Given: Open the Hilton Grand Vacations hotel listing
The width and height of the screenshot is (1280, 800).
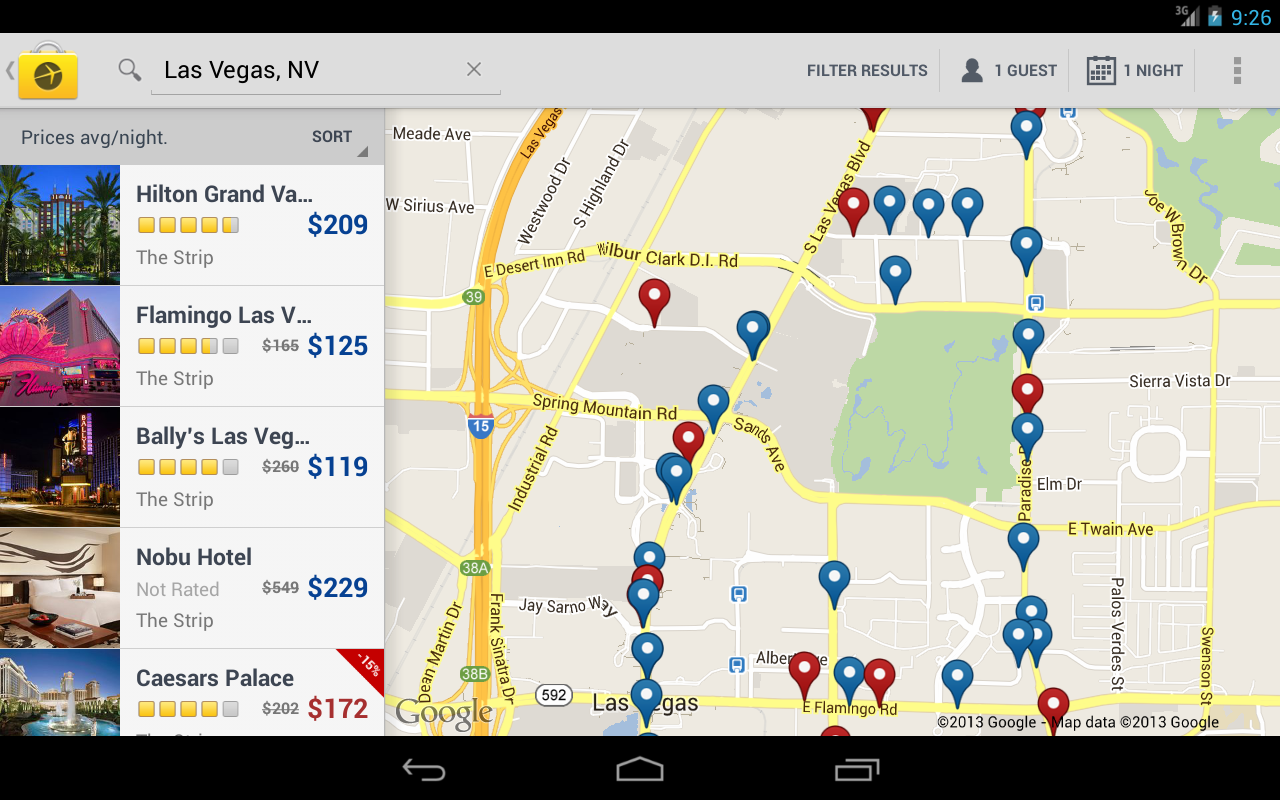Looking at the screenshot, I should click(x=192, y=225).
